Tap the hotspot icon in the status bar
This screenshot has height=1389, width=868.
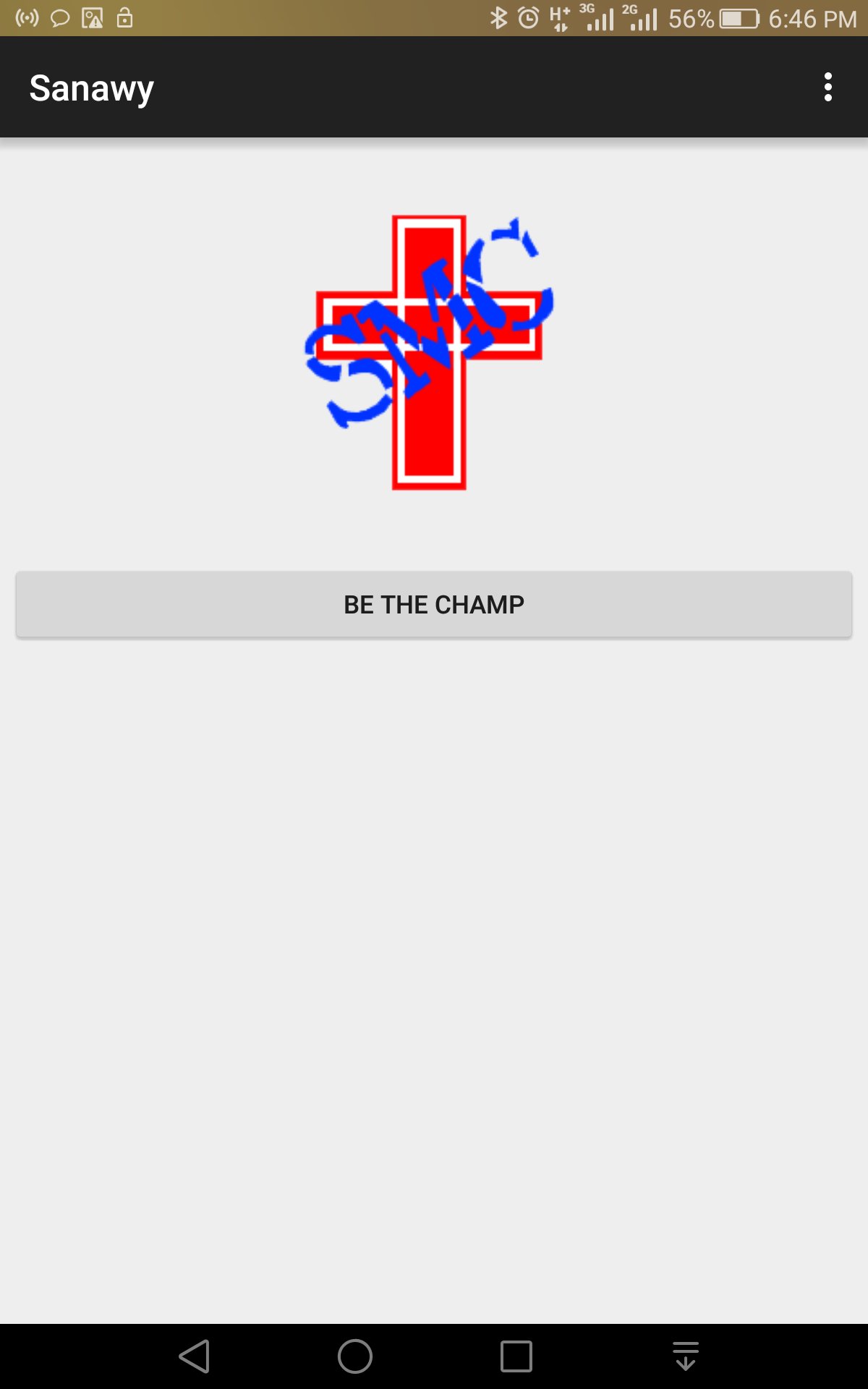[x=27, y=18]
